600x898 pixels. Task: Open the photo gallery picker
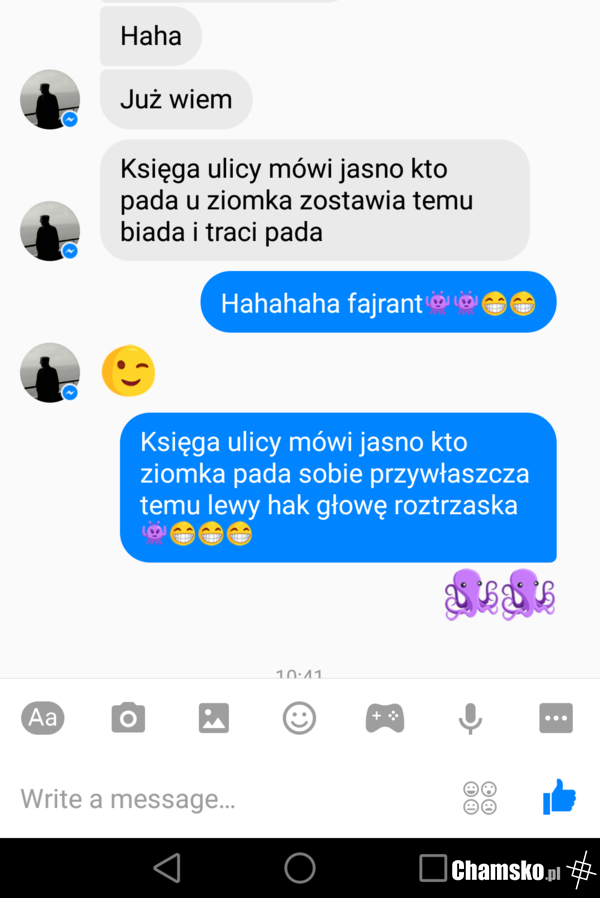(214, 717)
